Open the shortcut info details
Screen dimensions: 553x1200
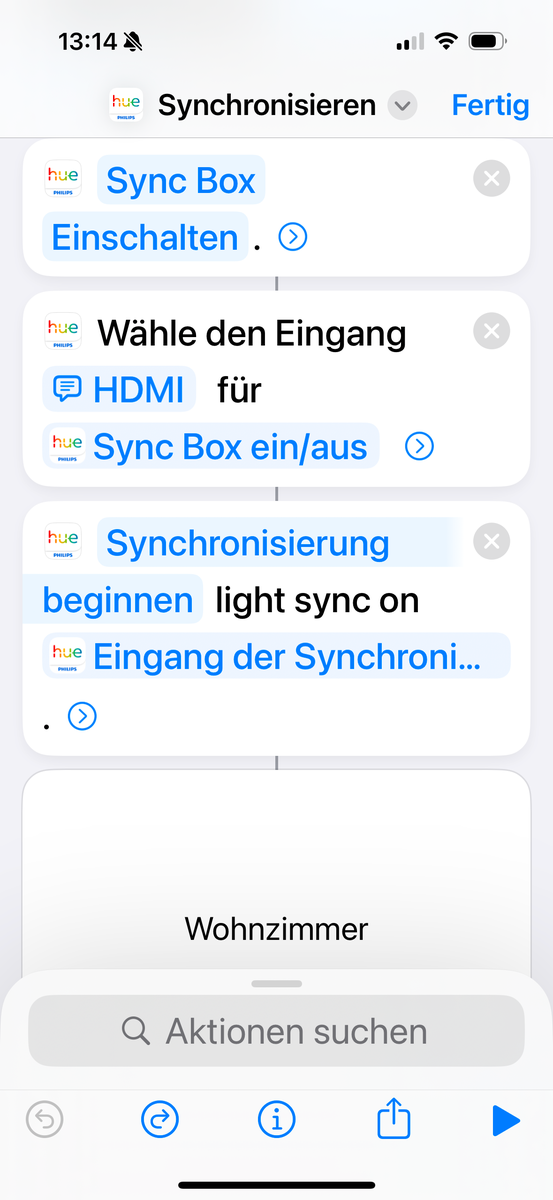tap(277, 1118)
